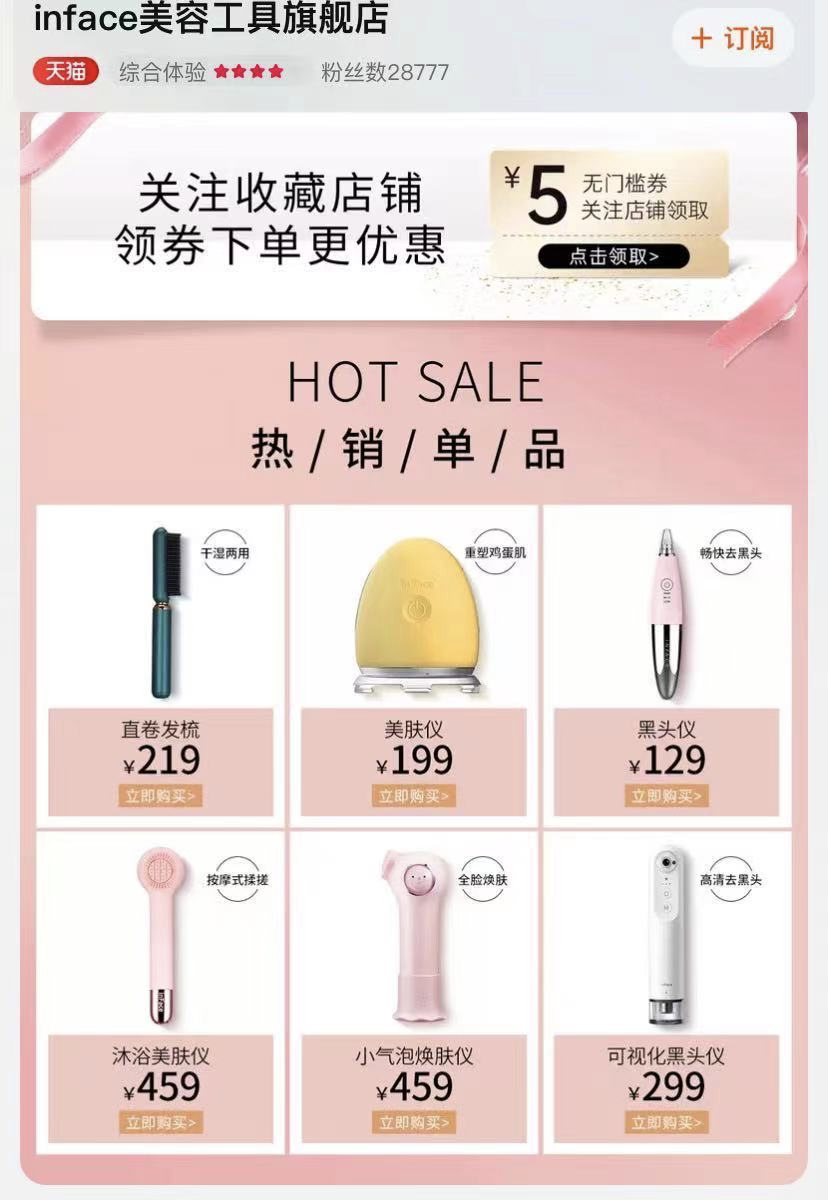Subscribe to the inface store with 订阅
This screenshot has width=828, height=1200.
pos(733,38)
